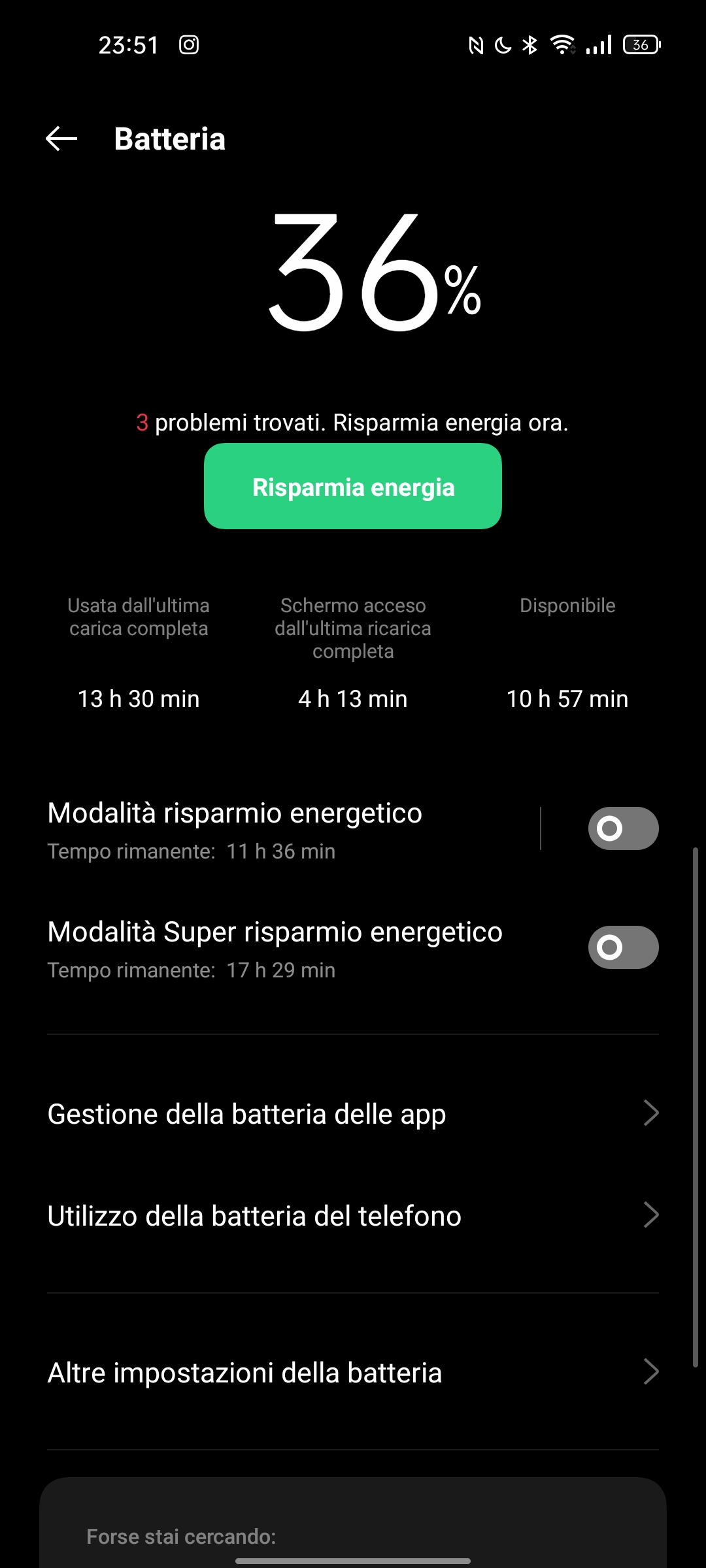This screenshot has height=1568, width=706.
Task: View Utilizzo della batteria del telefono
Action: point(353,1216)
